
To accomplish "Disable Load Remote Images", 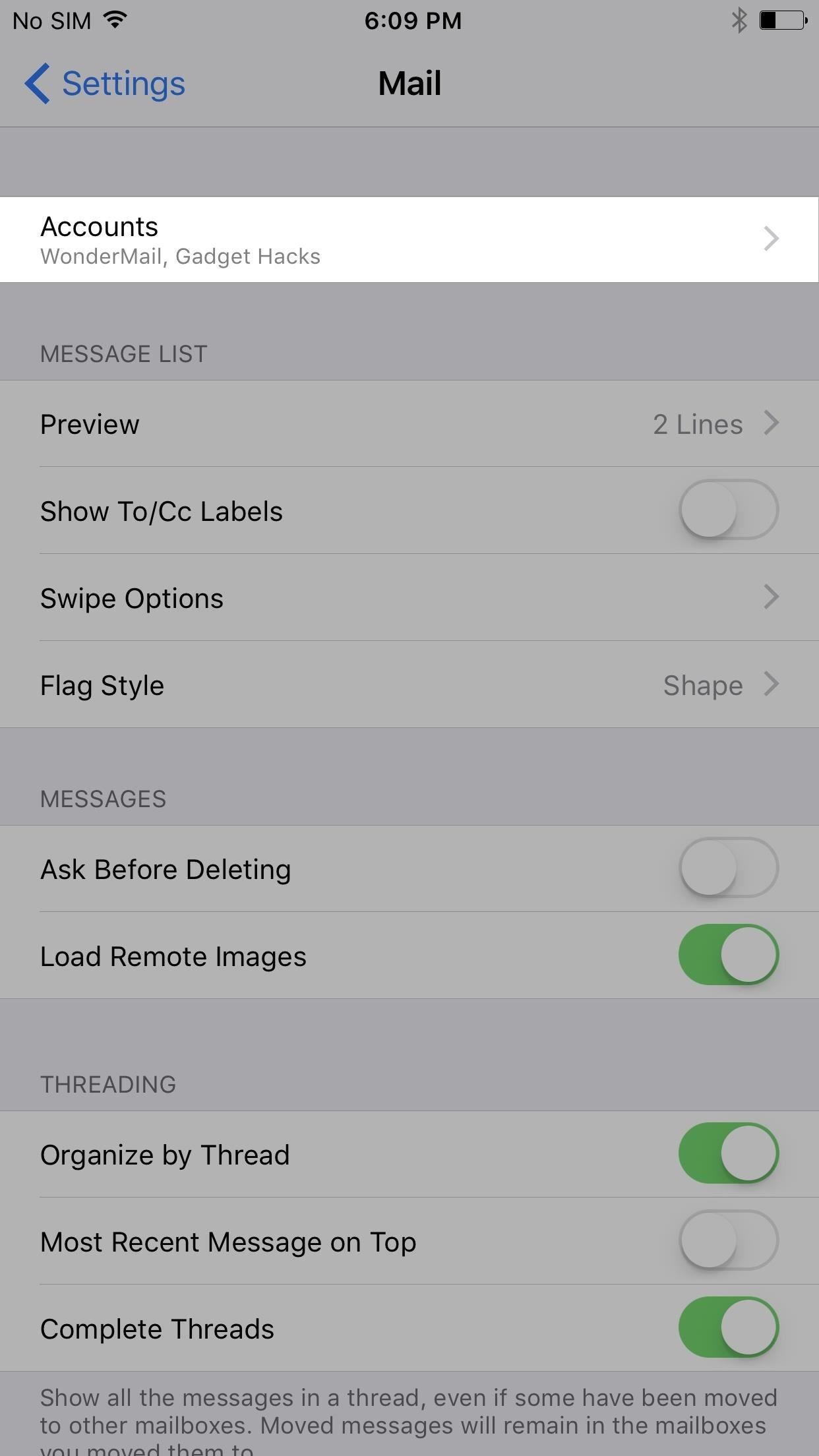I will [728, 955].
